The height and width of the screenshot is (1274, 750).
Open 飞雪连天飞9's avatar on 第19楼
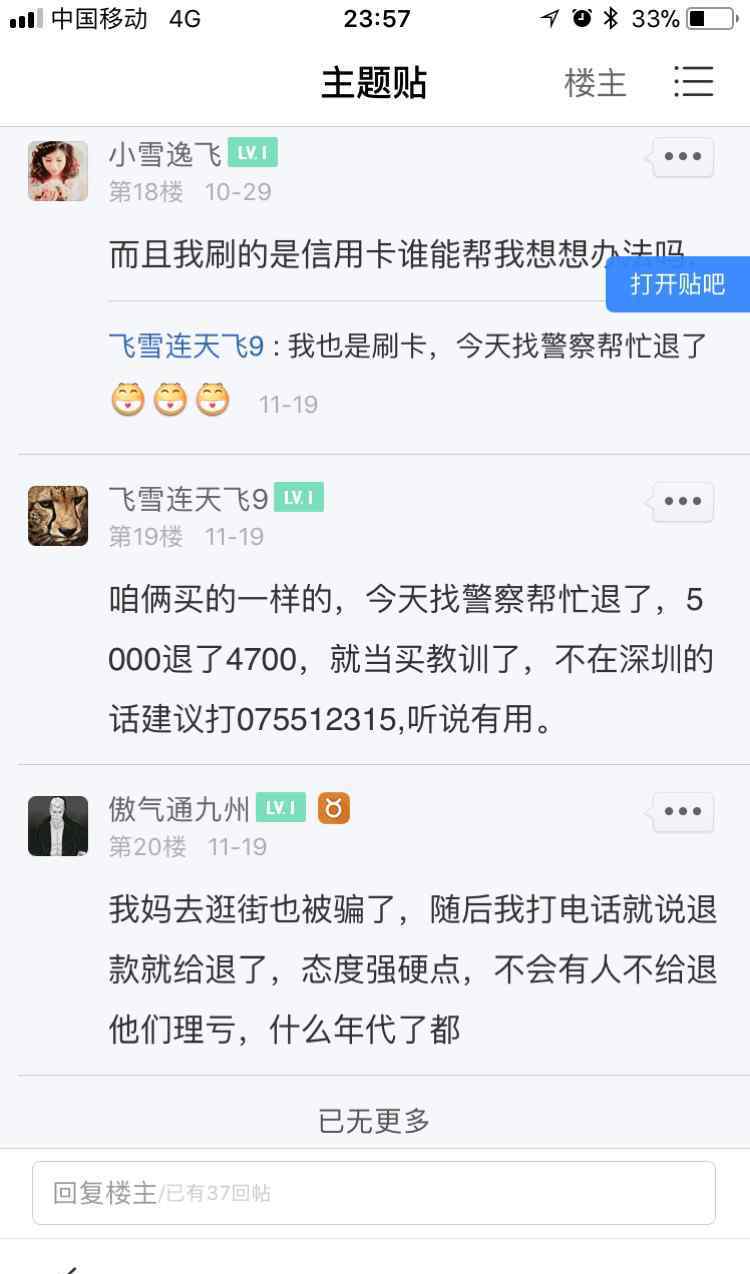(x=58, y=516)
